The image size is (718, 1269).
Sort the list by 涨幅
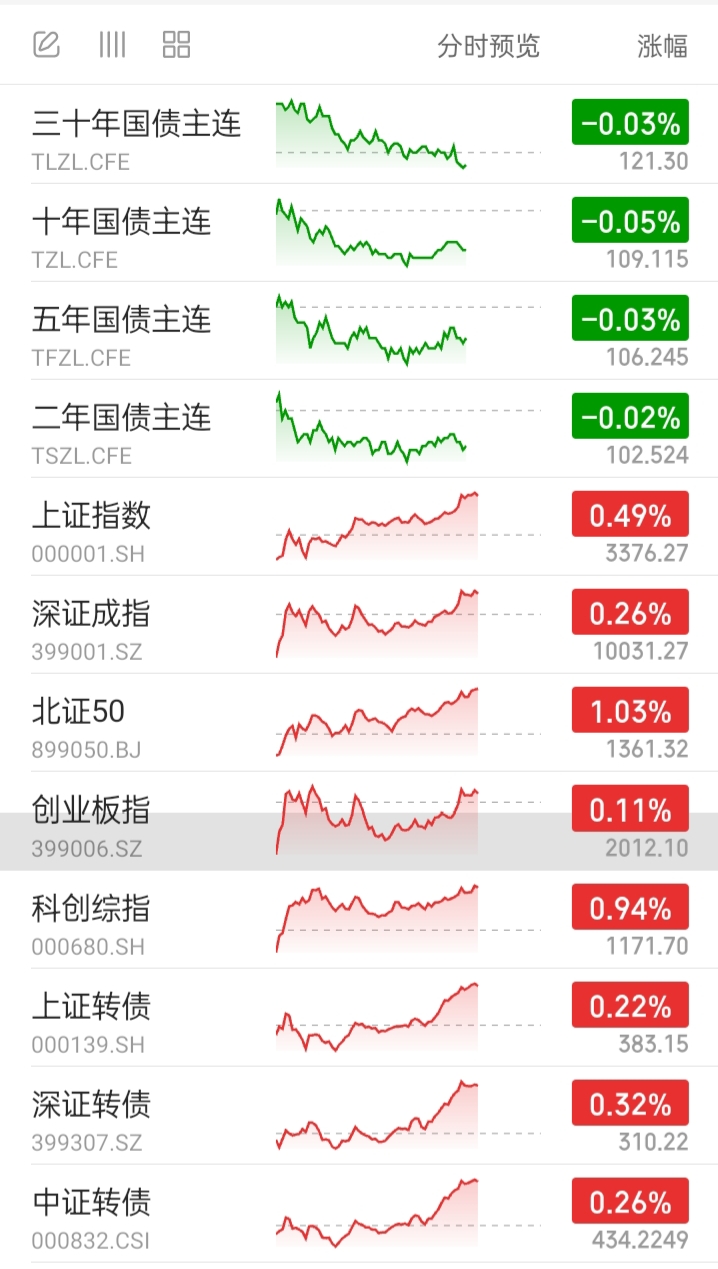point(663,46)
